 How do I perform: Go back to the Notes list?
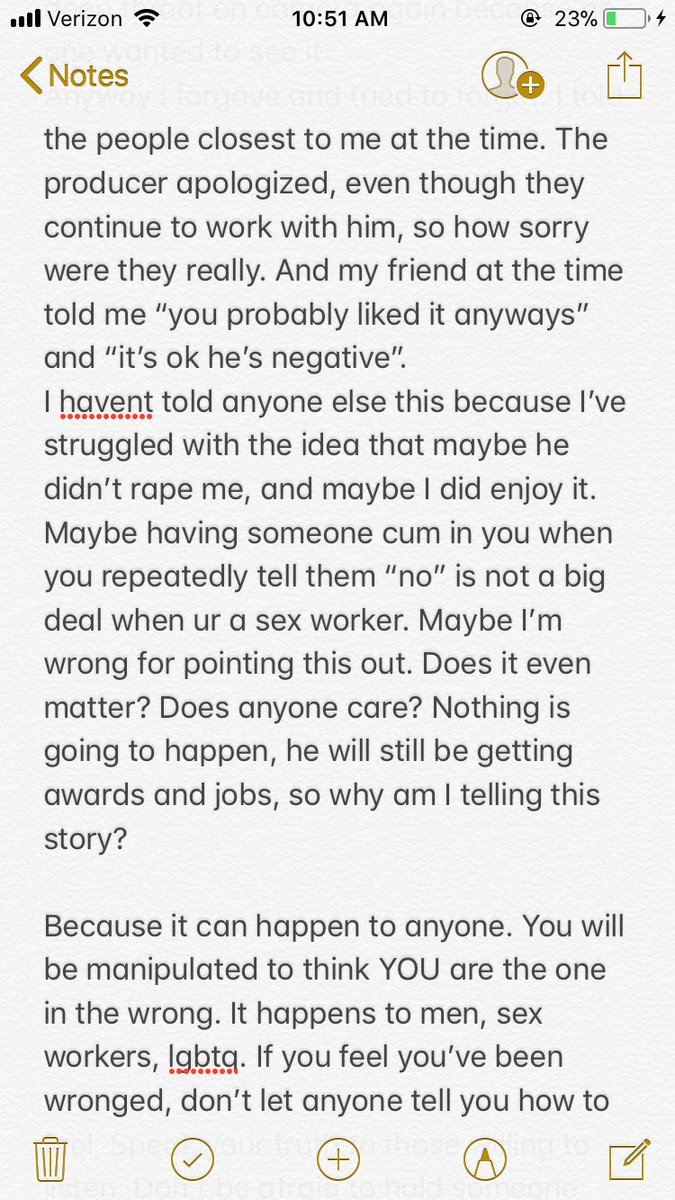point(74,75)
